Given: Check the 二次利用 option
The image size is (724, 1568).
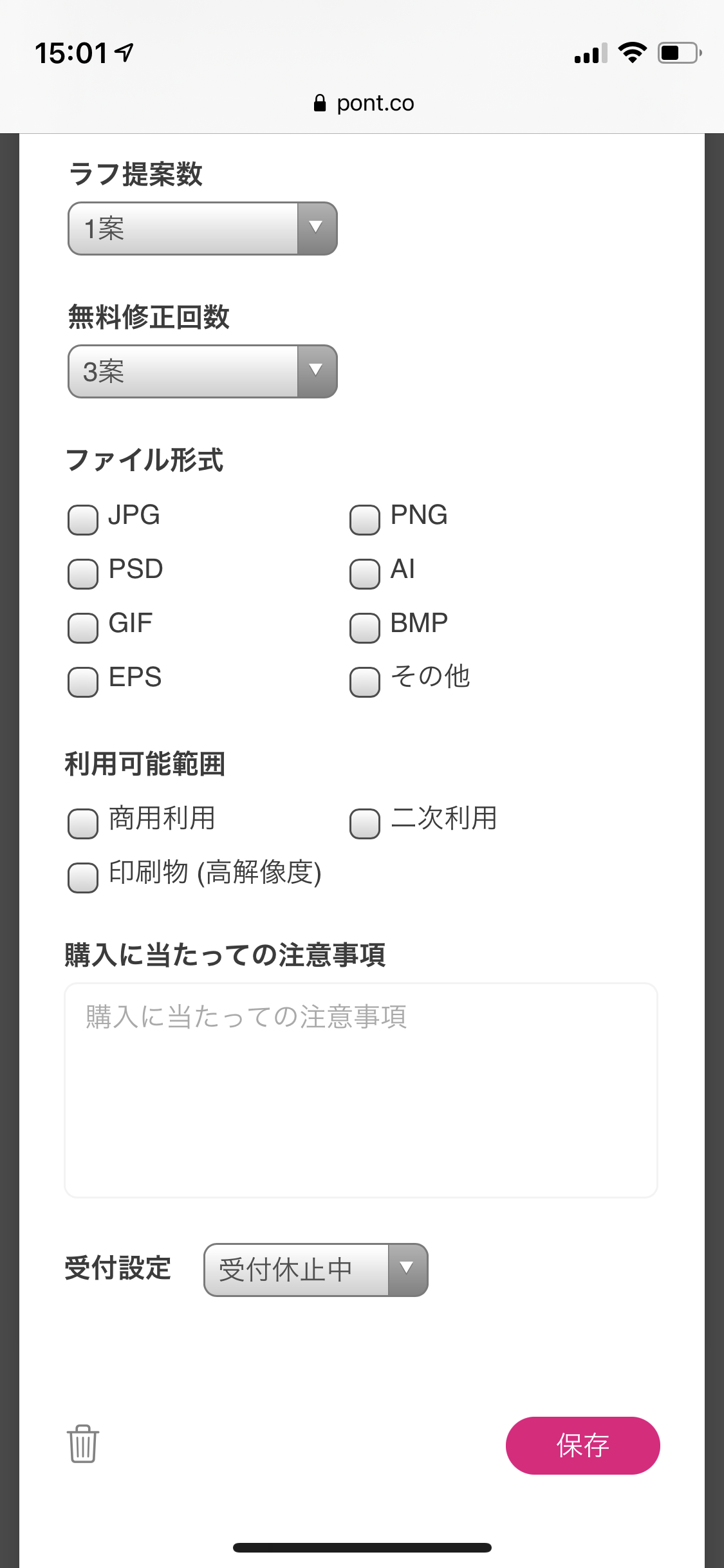Looking at the screenshot, I should pos(365,823).
